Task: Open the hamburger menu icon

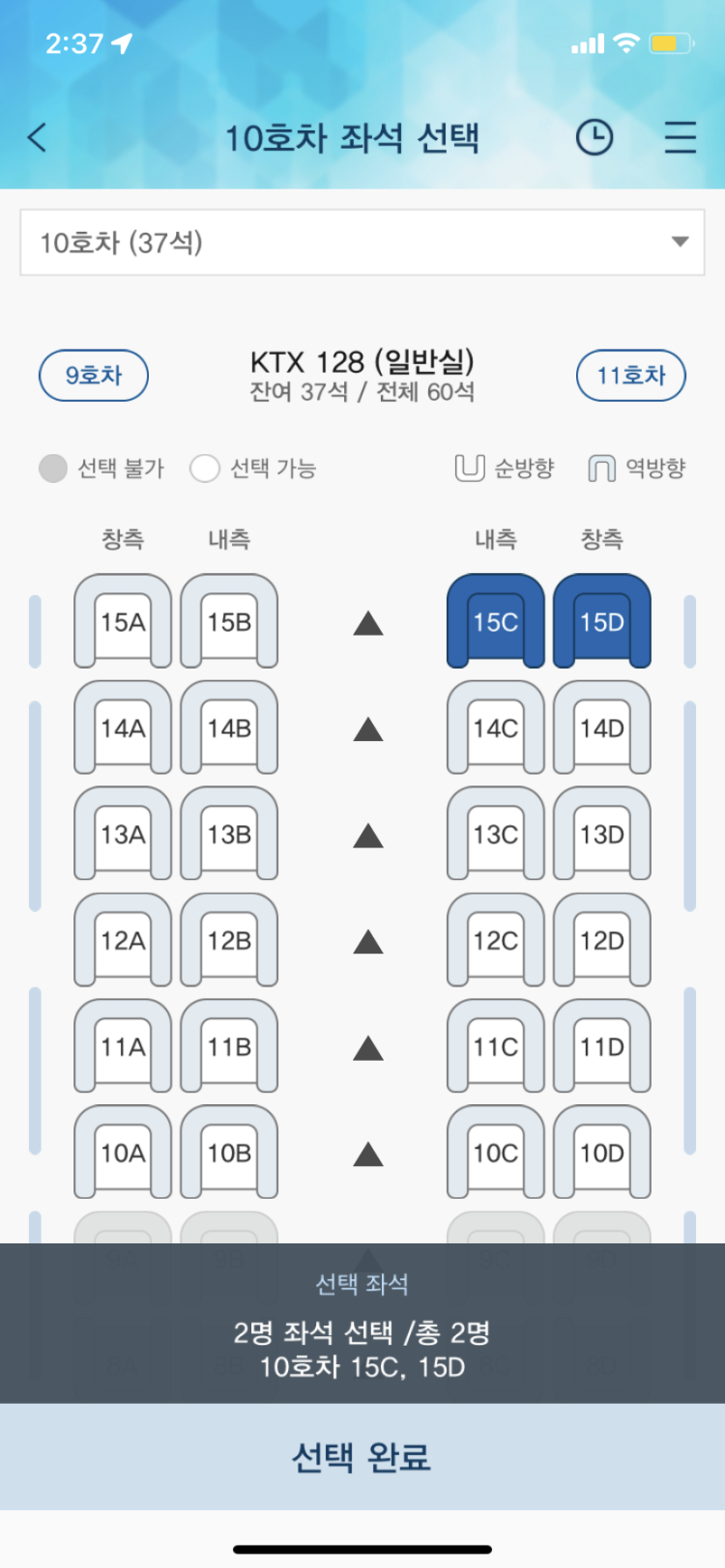Action: click(680, 137)
